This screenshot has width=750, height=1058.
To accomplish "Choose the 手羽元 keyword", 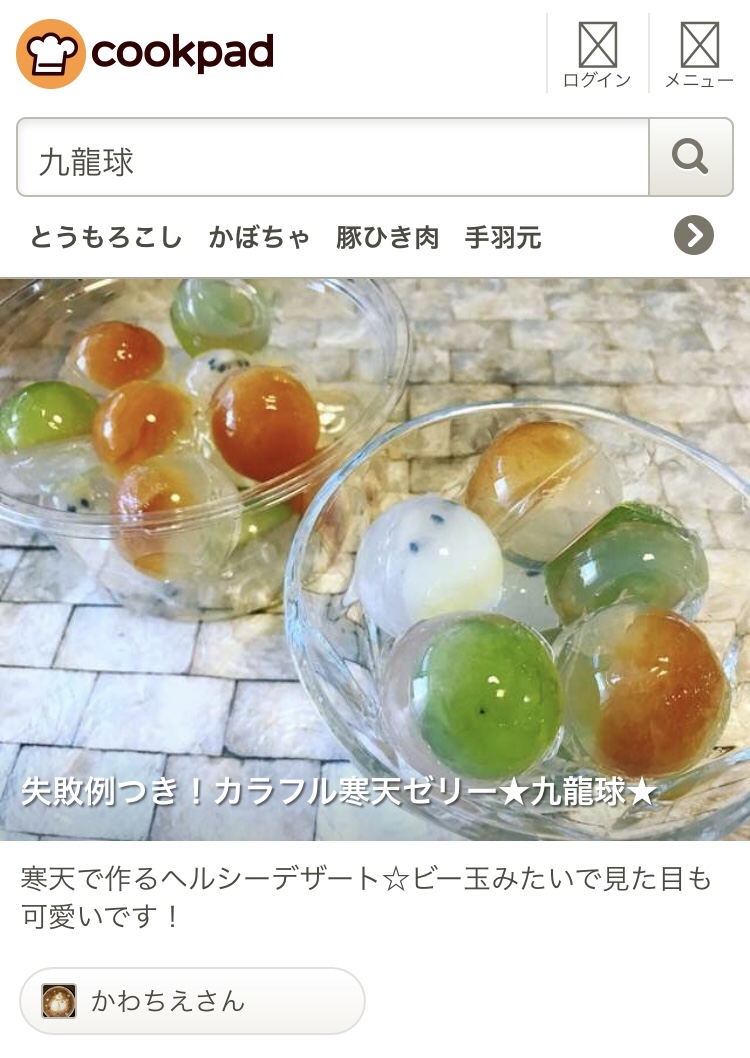I will point(503,237).
